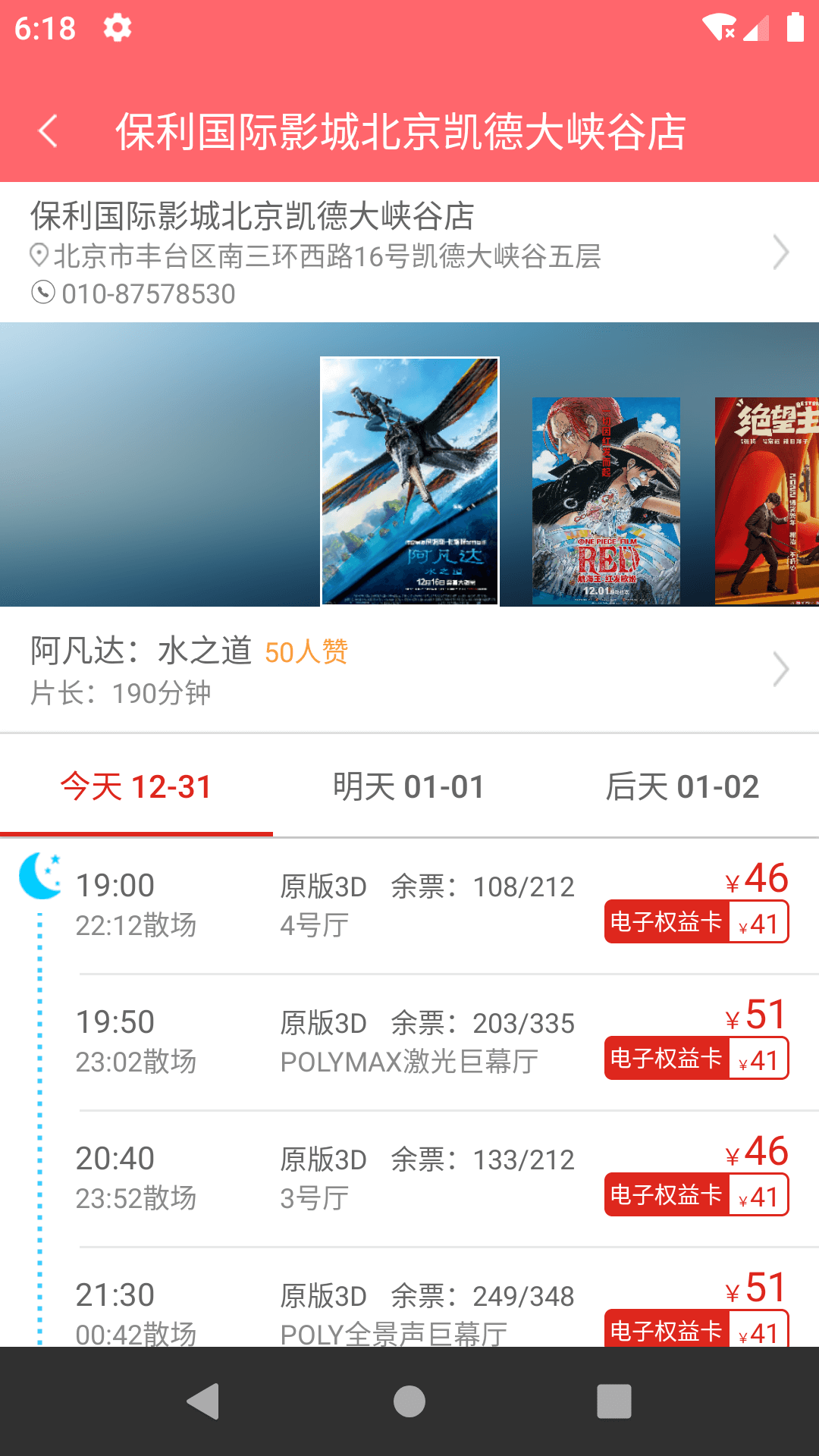Tap the 电子权益卡 ¥41 for the 19:50 show
The height and width of the screenshot is (1456, 819).
click(x=695, y=1059)
